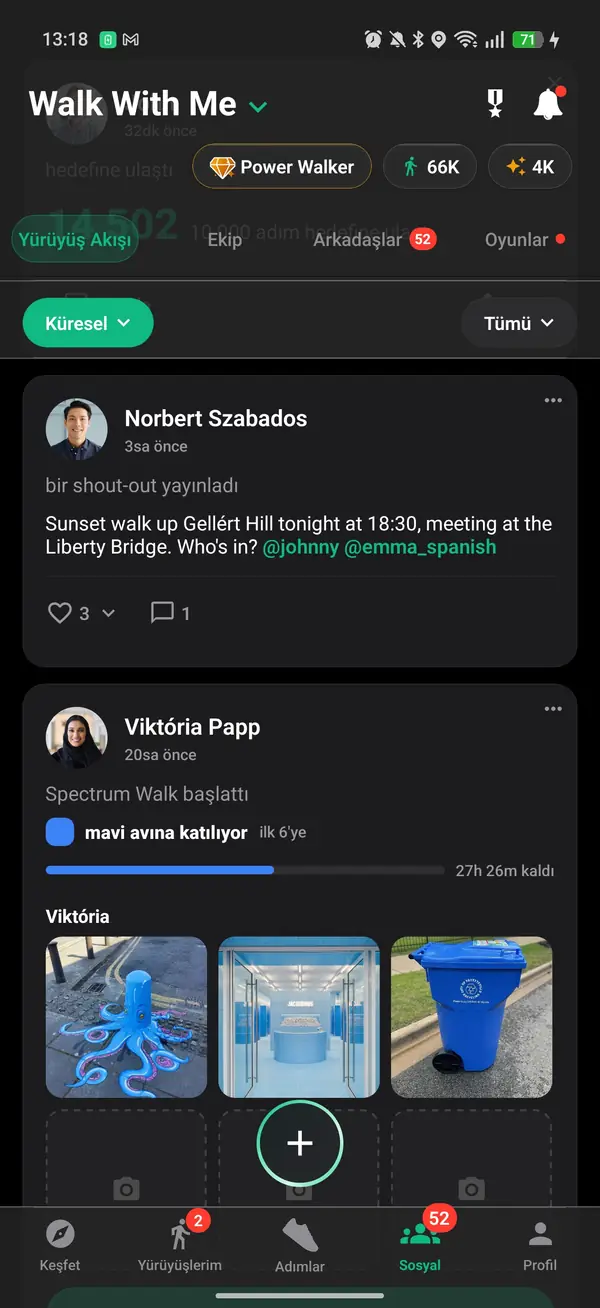Image resolution: width=600 pixels, height=1308 pixels.
Task: Open comments on Norbert's post
Action: click(x=162, y=613)
